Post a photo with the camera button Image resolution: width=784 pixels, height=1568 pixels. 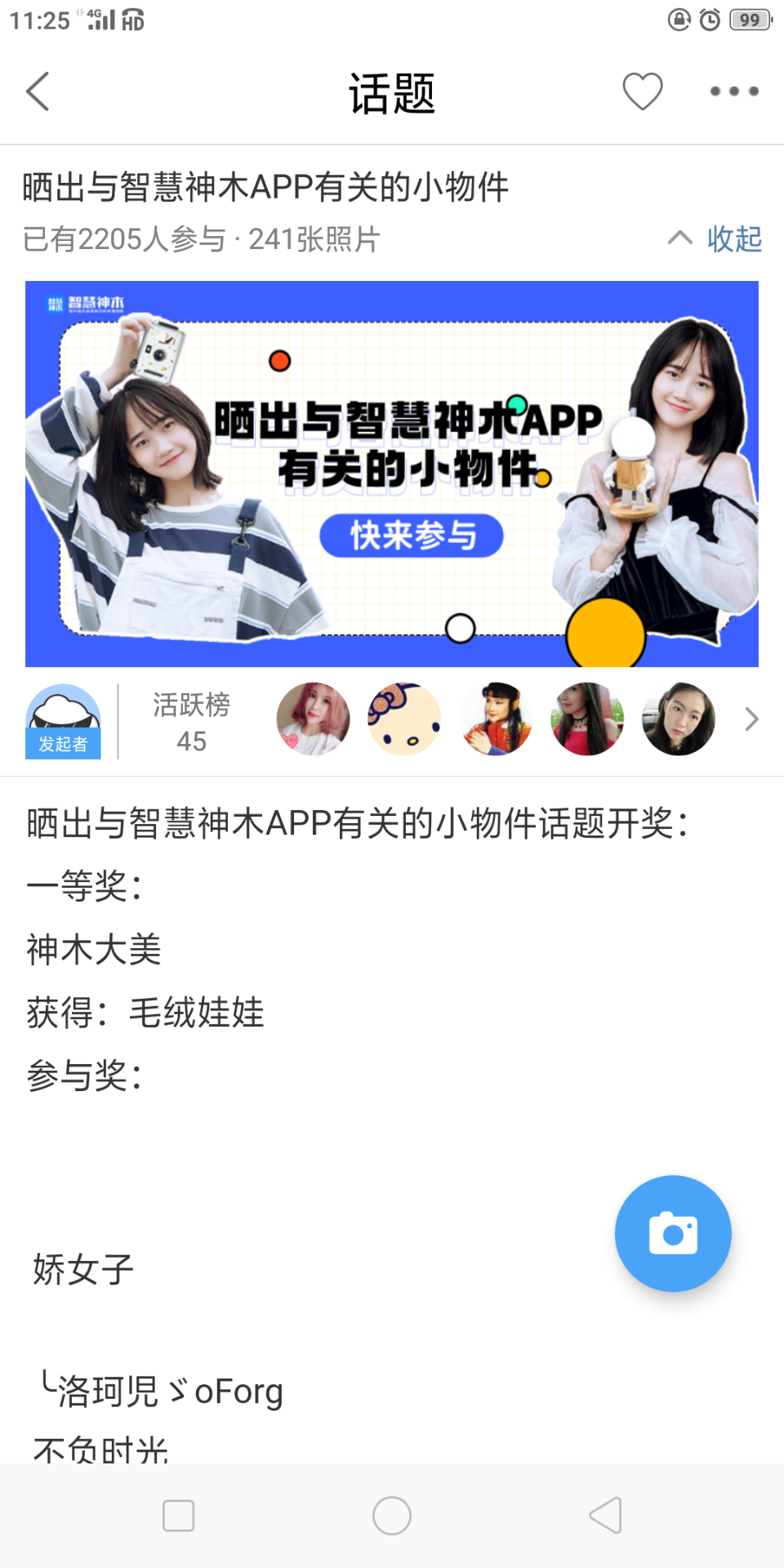pyautogui.click(x=672, y=1233)
